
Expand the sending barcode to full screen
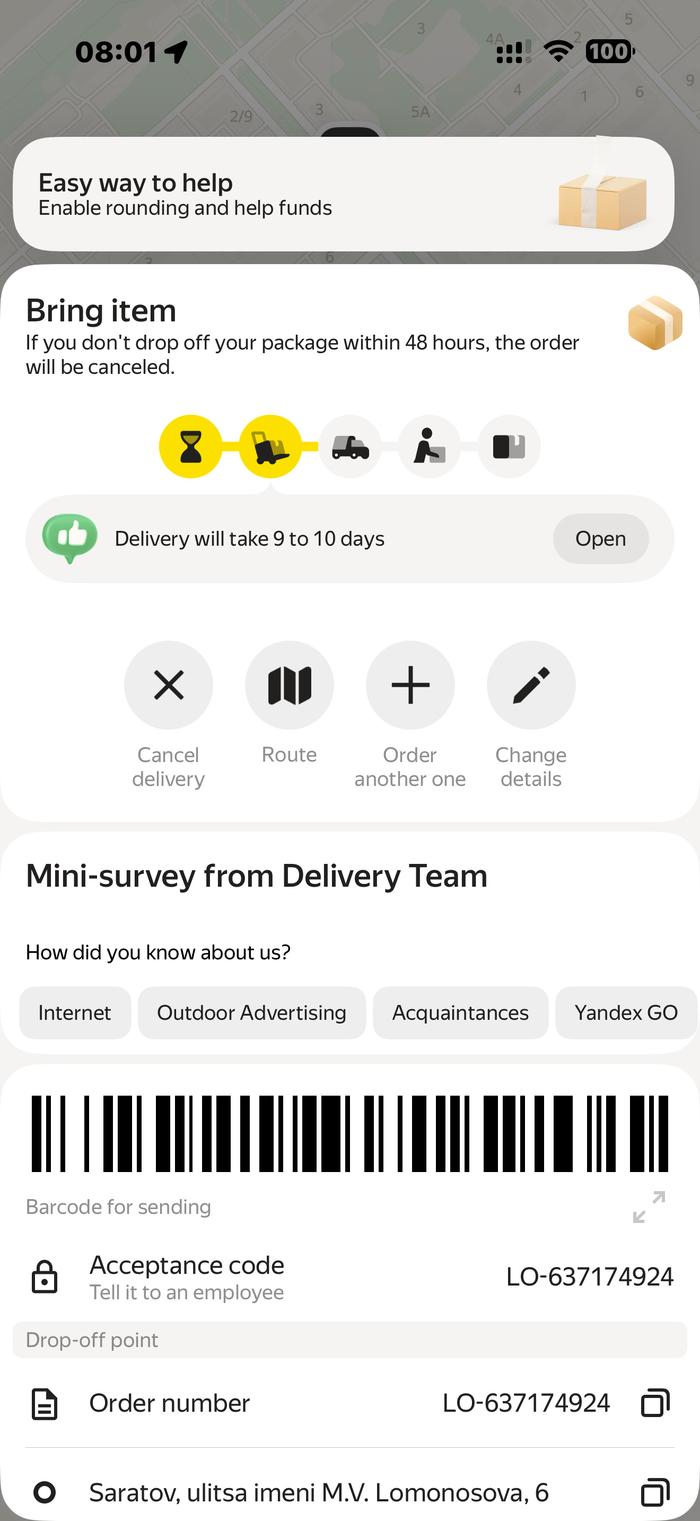(x=649, y=1207)
